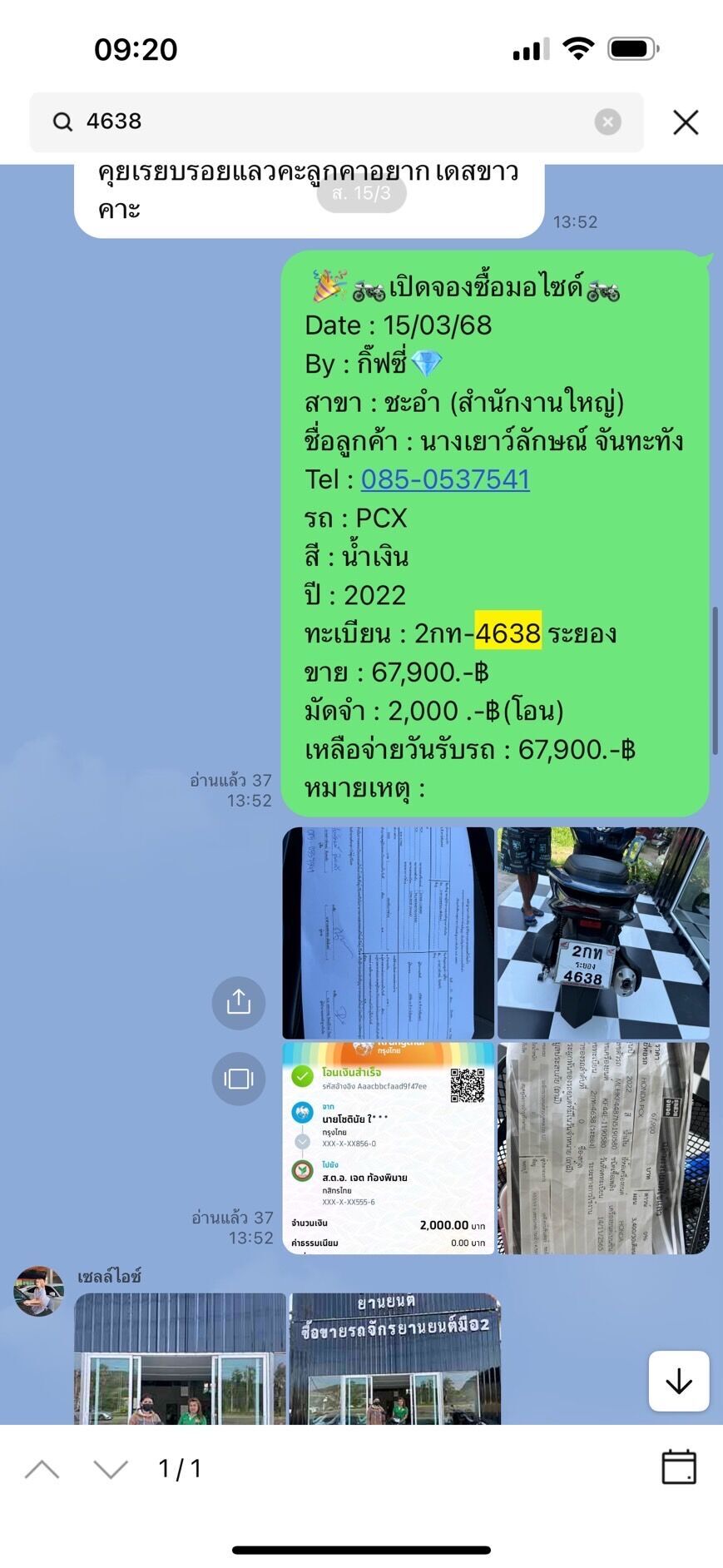Jump to the latest message
Viewport: 723px width, 1568px height.
[x=679, y=1381]
